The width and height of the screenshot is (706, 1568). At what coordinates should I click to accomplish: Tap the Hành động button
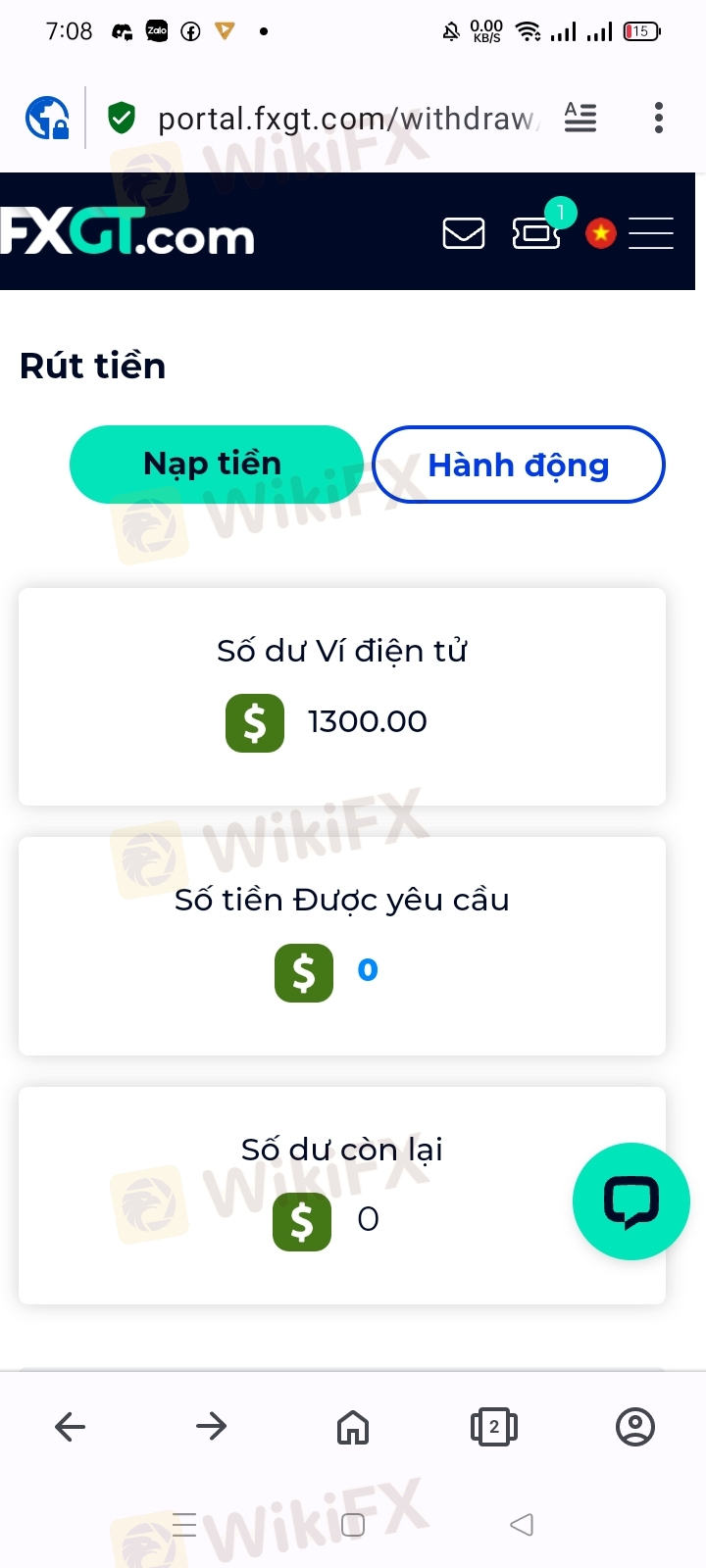pyautogui.click(x=519, y=465)
